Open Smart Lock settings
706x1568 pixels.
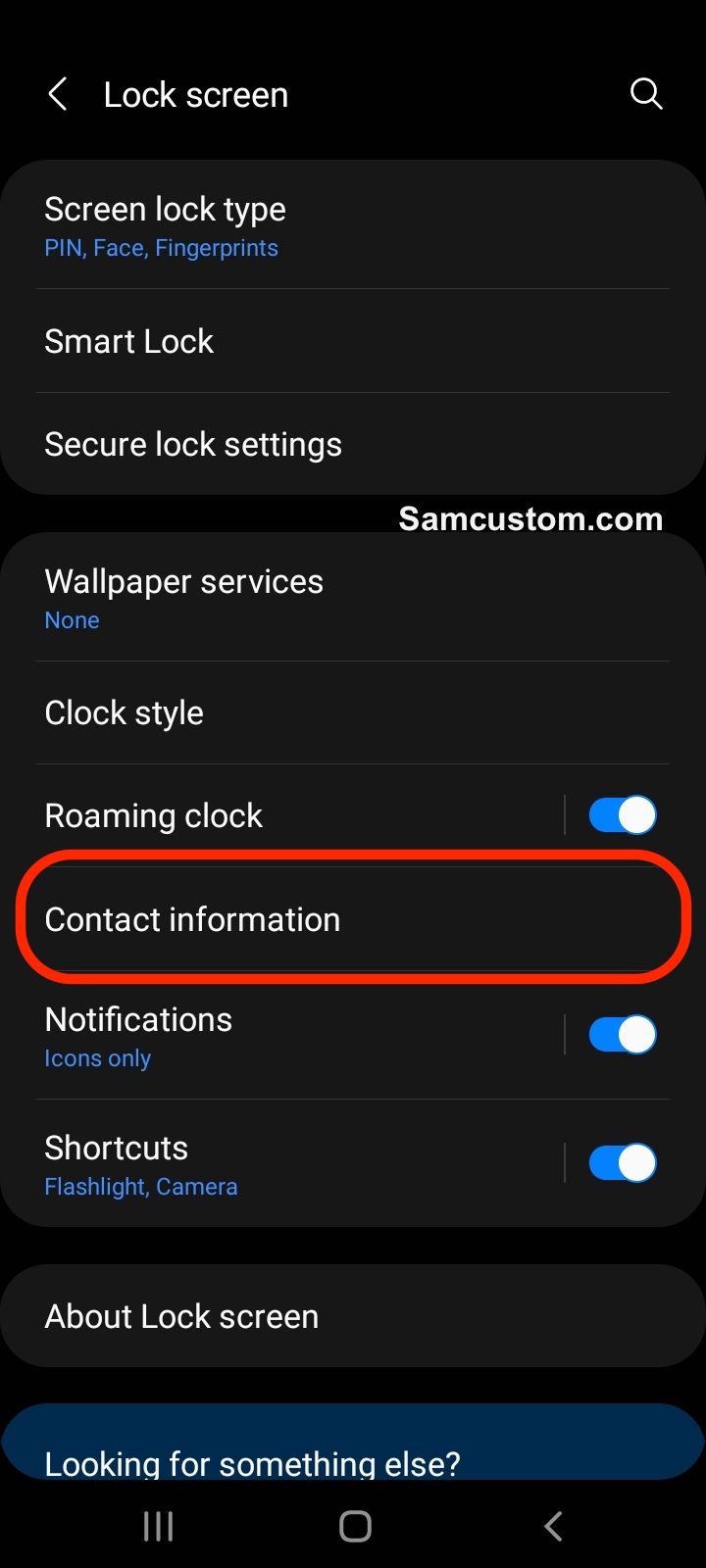[353, 341]
